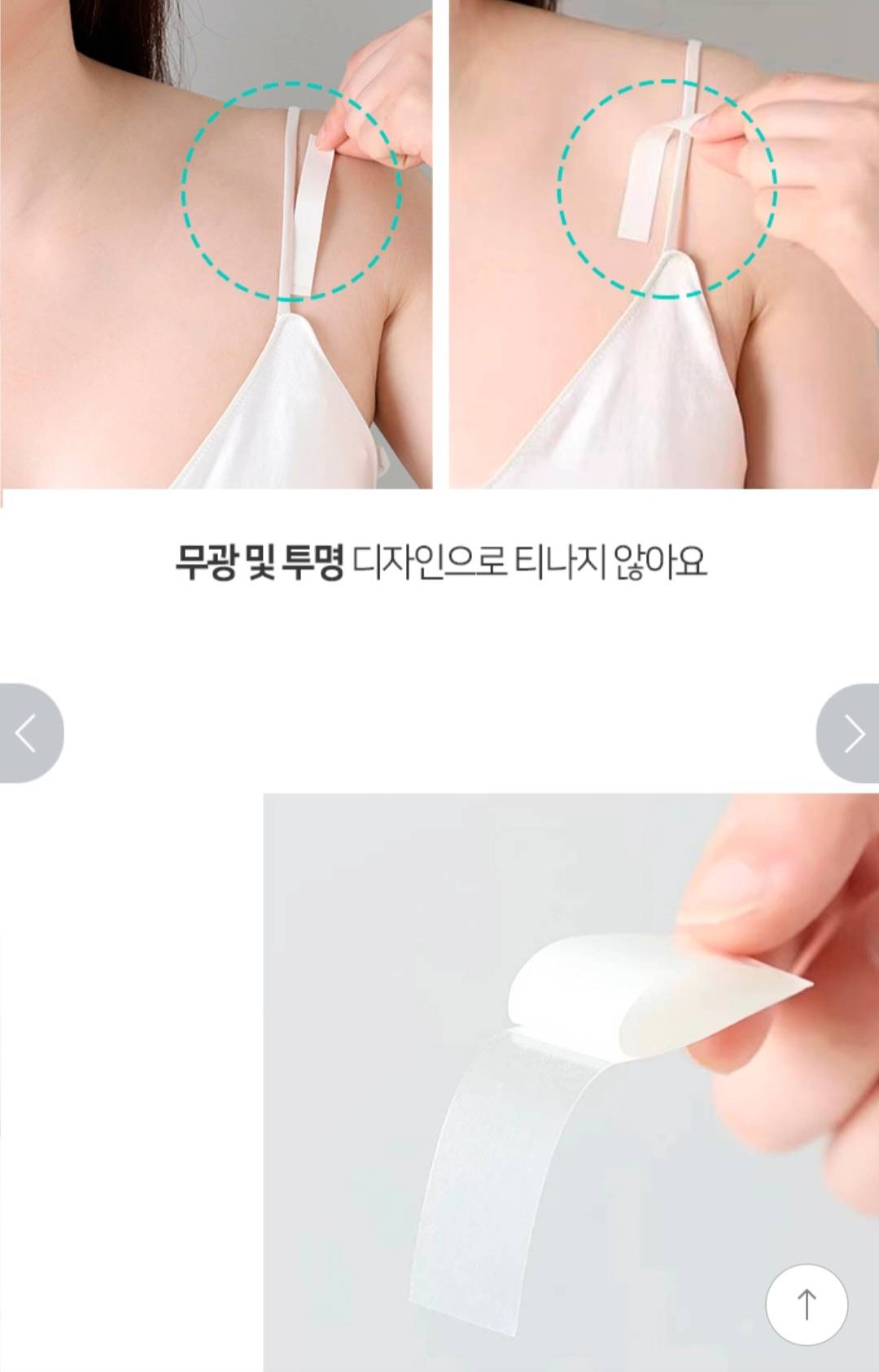Viewport: 879px width, 1372px height.
Task: Go to the previous product image
Action: (x=28, y=733)
